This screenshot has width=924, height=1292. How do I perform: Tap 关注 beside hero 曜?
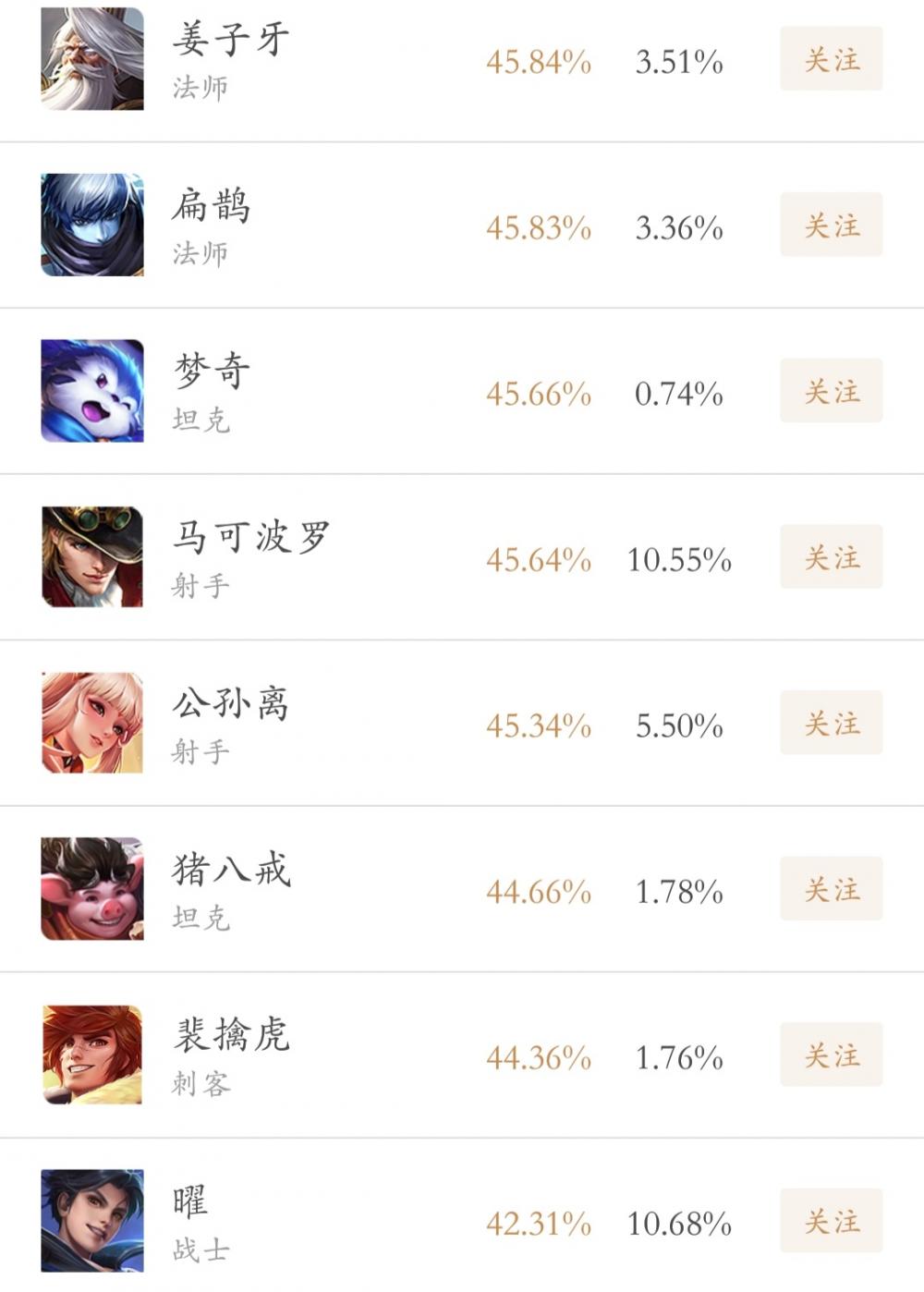[831, 1222]
